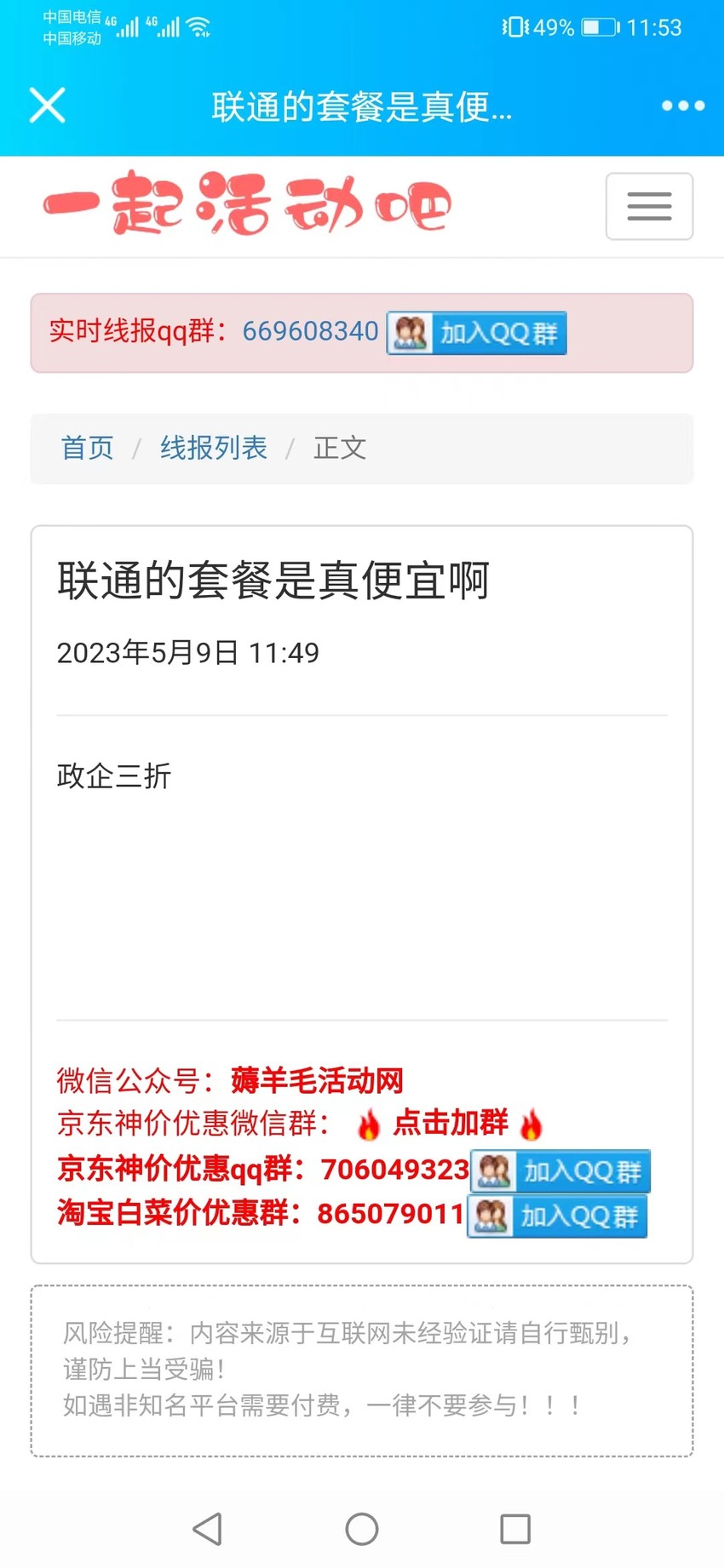Close the webpage with the X icon
Viewport: 724px width, 1568px height.
(x=47, y=106)
